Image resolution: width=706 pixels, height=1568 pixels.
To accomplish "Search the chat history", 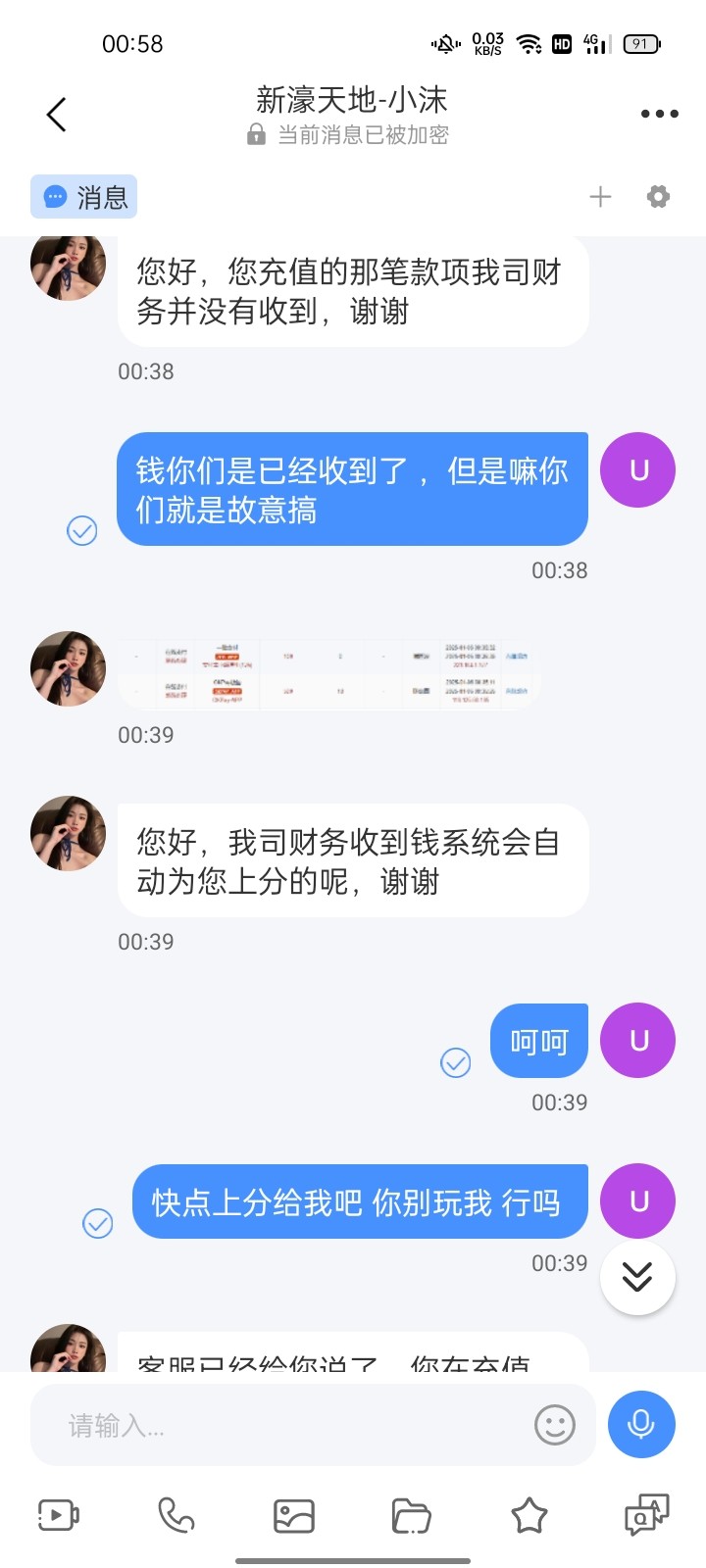I will (x=647, y=1515).
